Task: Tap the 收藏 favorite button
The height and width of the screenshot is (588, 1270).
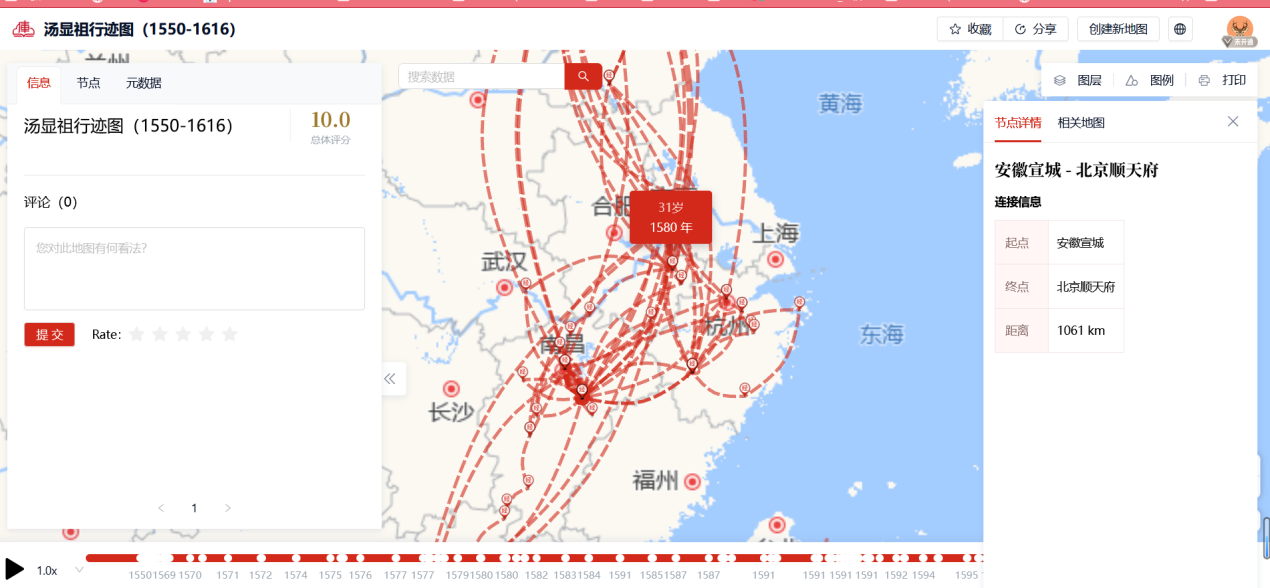Action: coord(970,29)
